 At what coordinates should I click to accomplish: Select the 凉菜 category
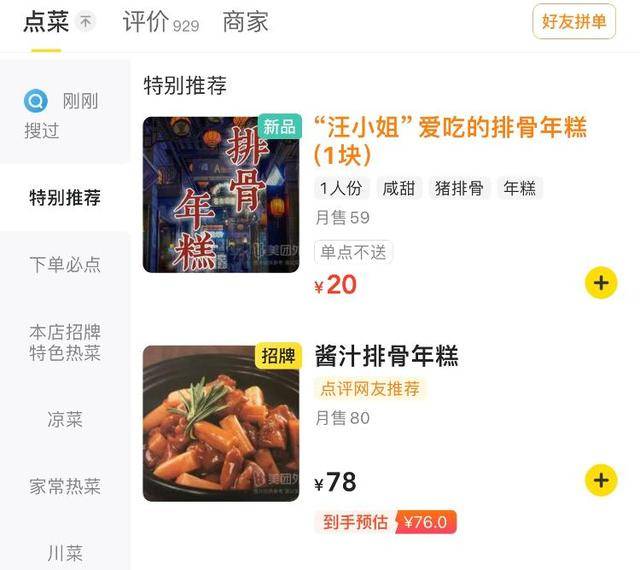pyautogui.click(x=65, y=419)
